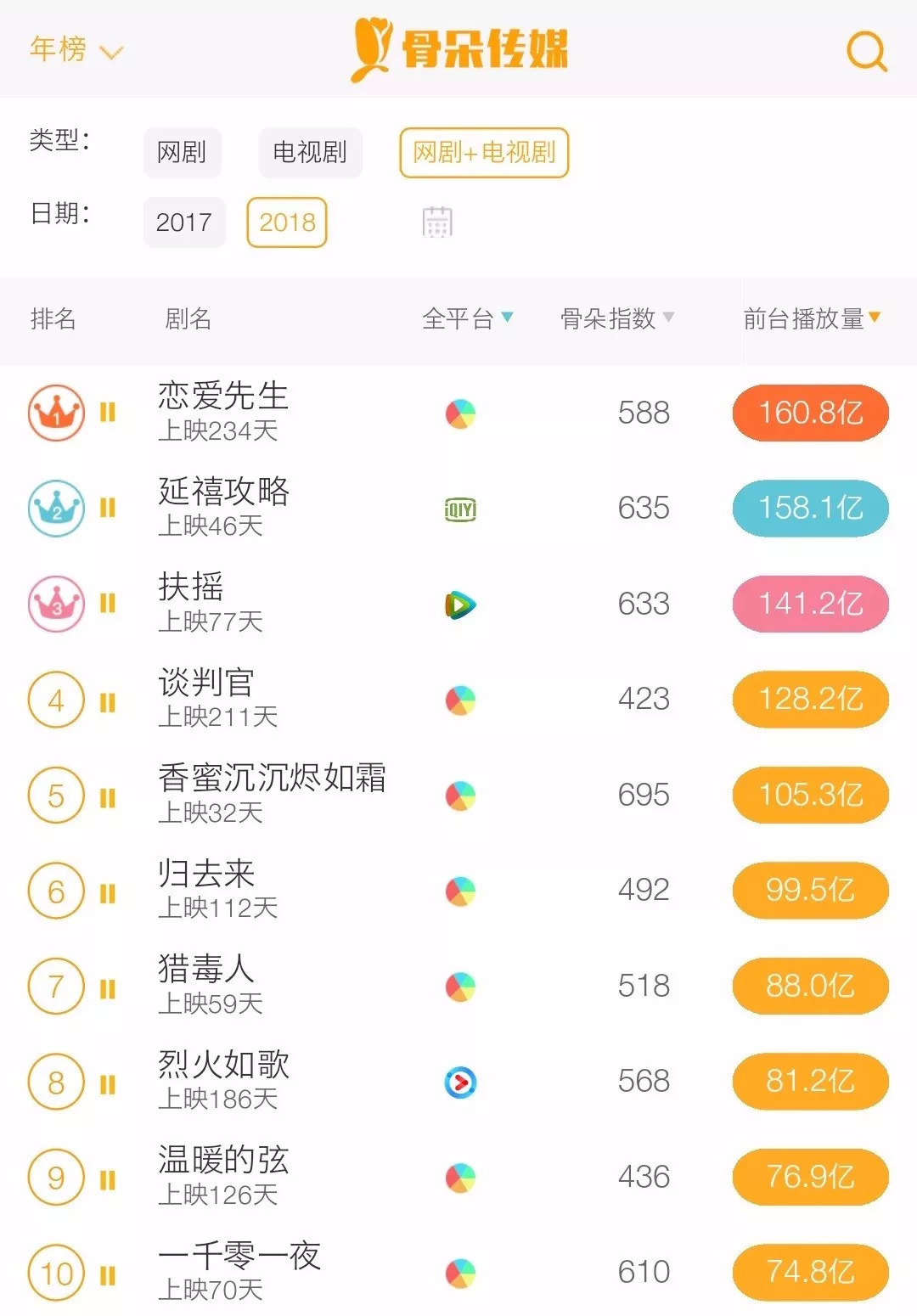Image resolution: width=917 pixels, height=1316 pixels.
Task: Choose the 网剧+电视剧 type filter
Action: click(x=484, y=153)
